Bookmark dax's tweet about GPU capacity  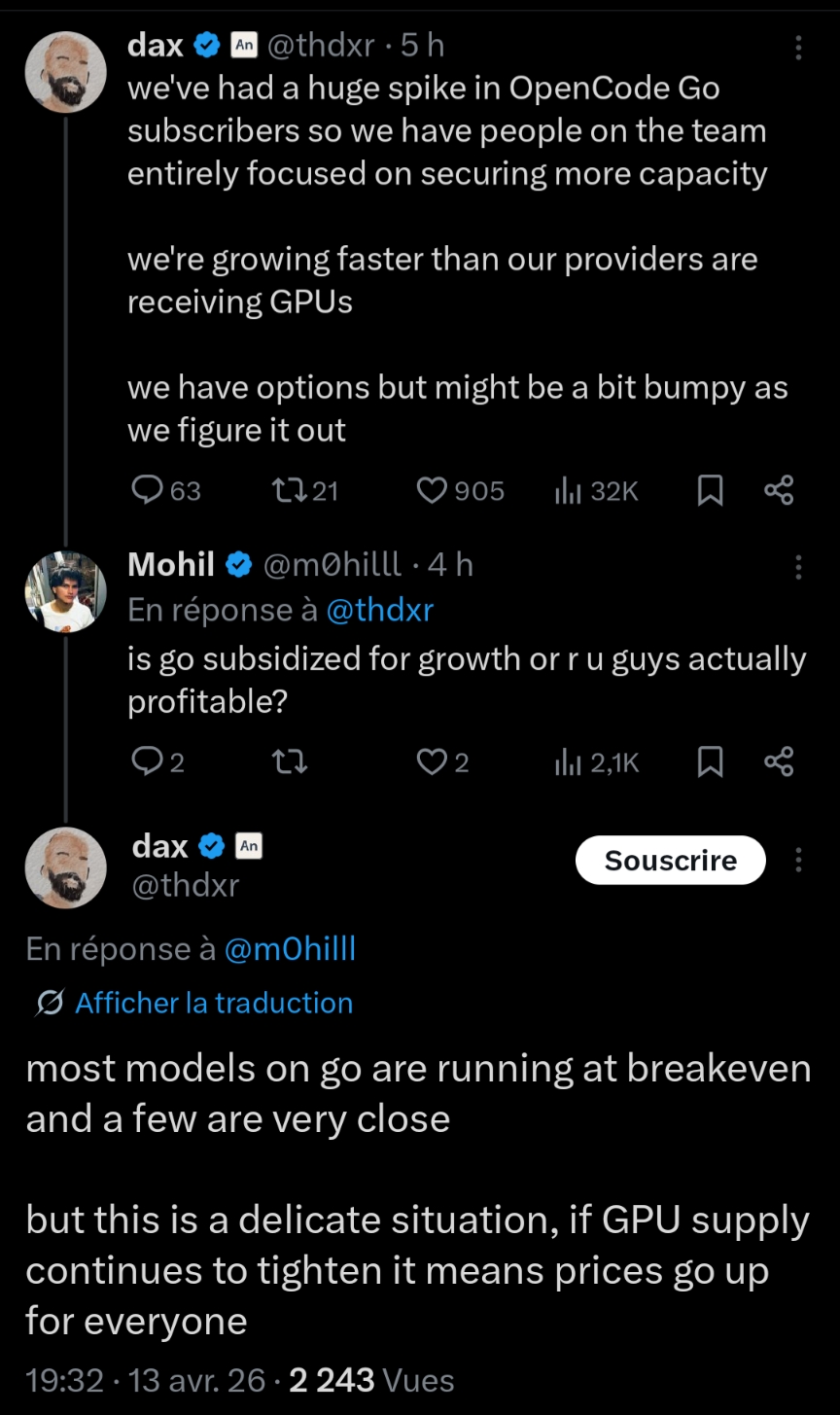coord(711,491)
